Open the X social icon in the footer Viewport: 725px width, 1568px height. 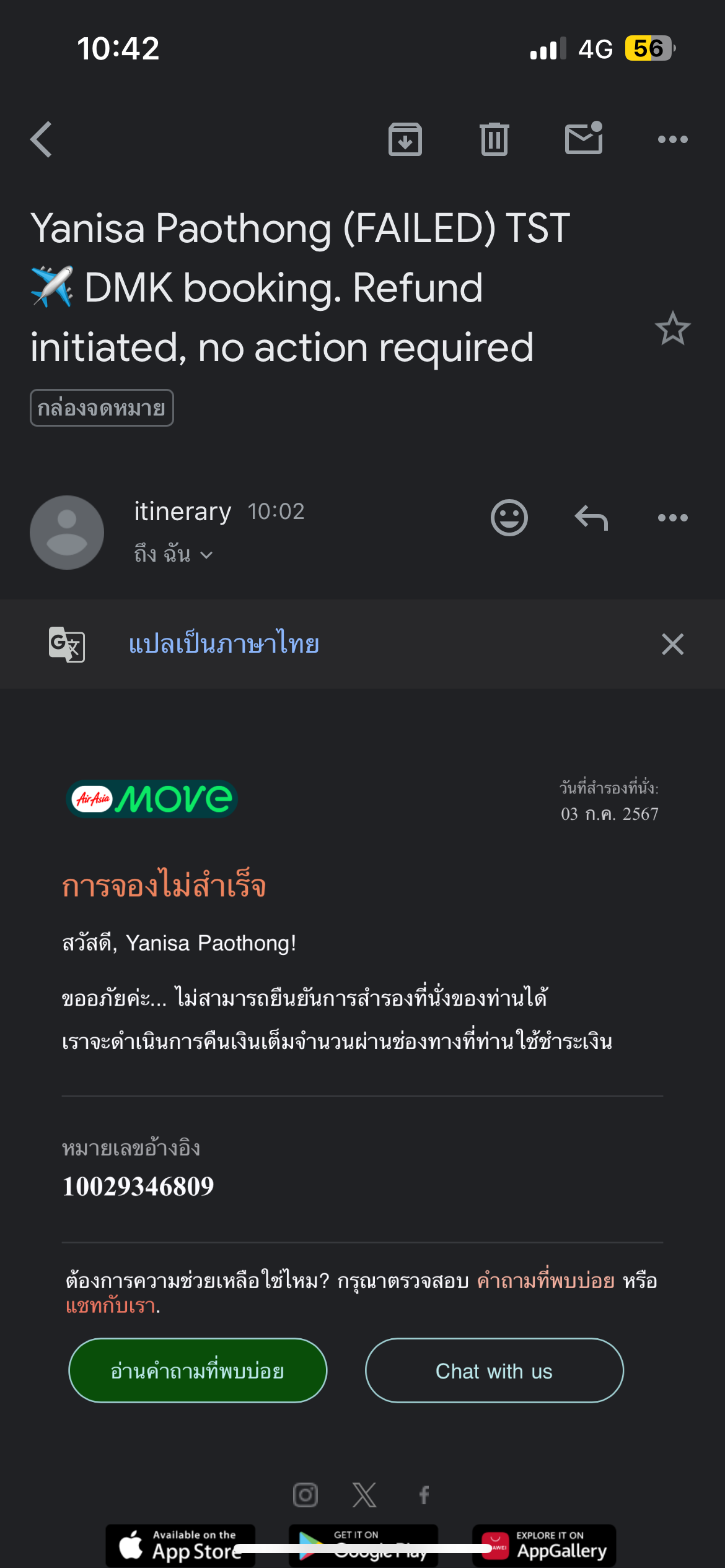pyautogui.click(x=364, y=1495)
